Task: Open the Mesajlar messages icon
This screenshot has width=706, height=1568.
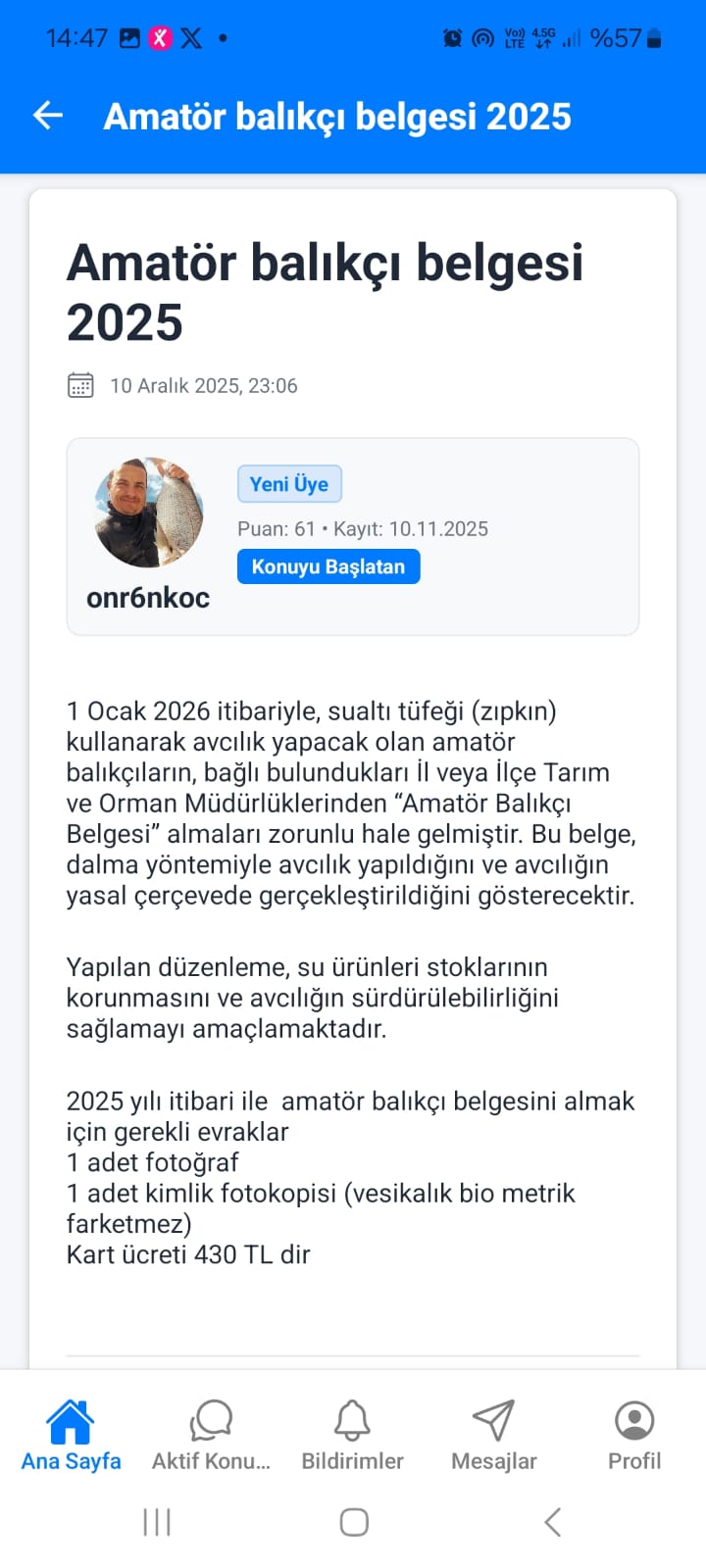Action: 493,1418
